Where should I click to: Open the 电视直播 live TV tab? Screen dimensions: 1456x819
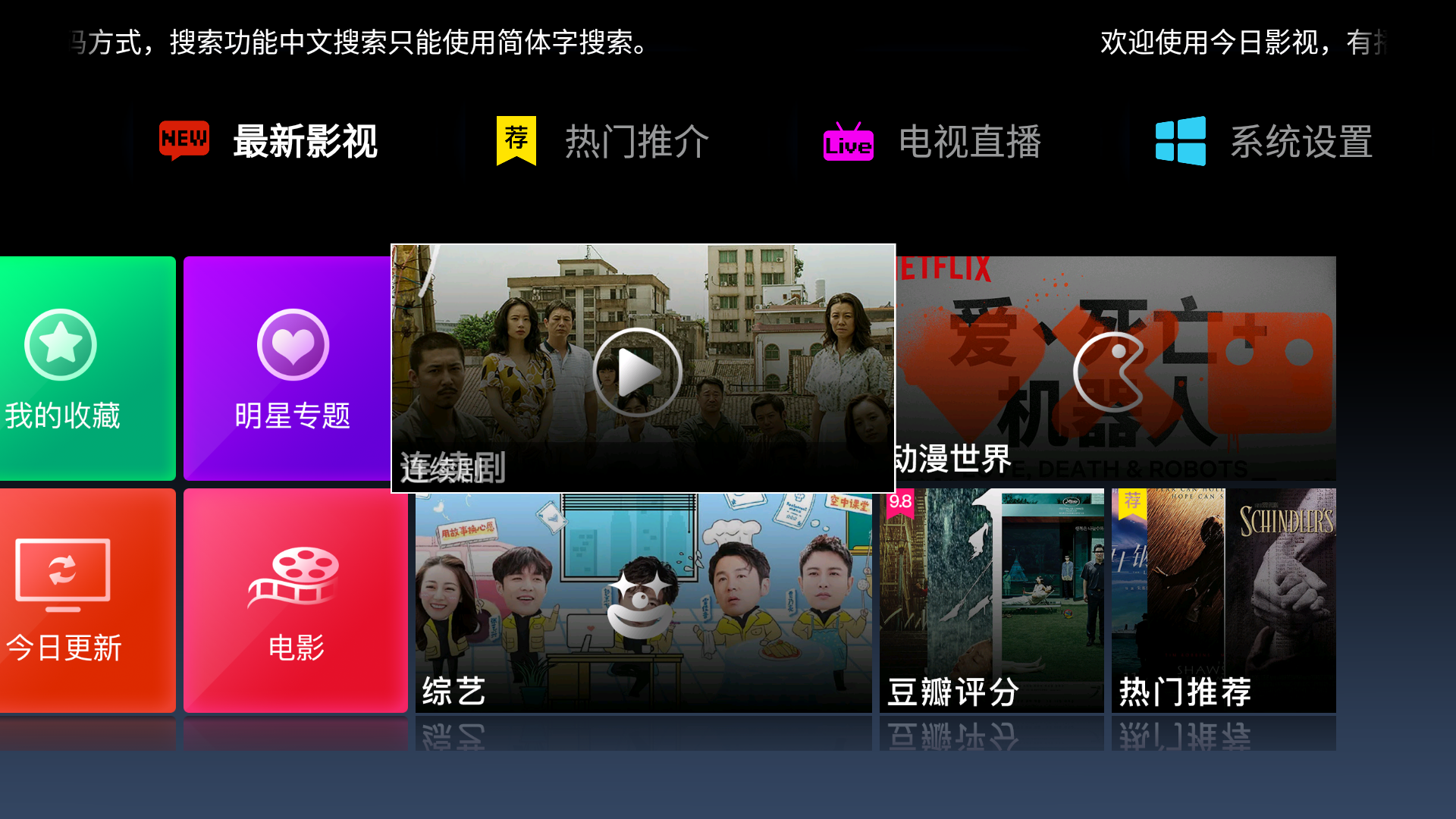tap(933, 141)
